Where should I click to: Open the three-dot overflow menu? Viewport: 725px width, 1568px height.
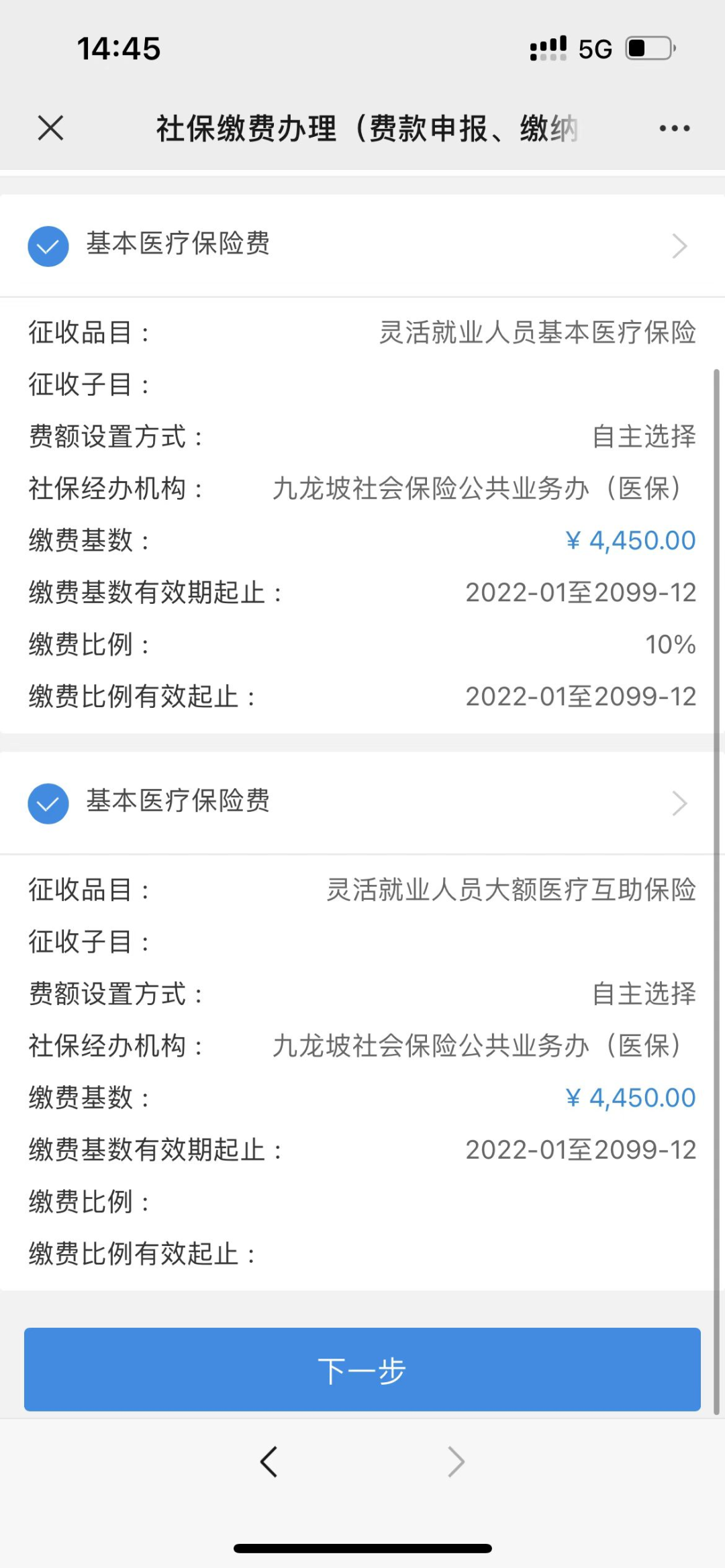coord(674,128)
